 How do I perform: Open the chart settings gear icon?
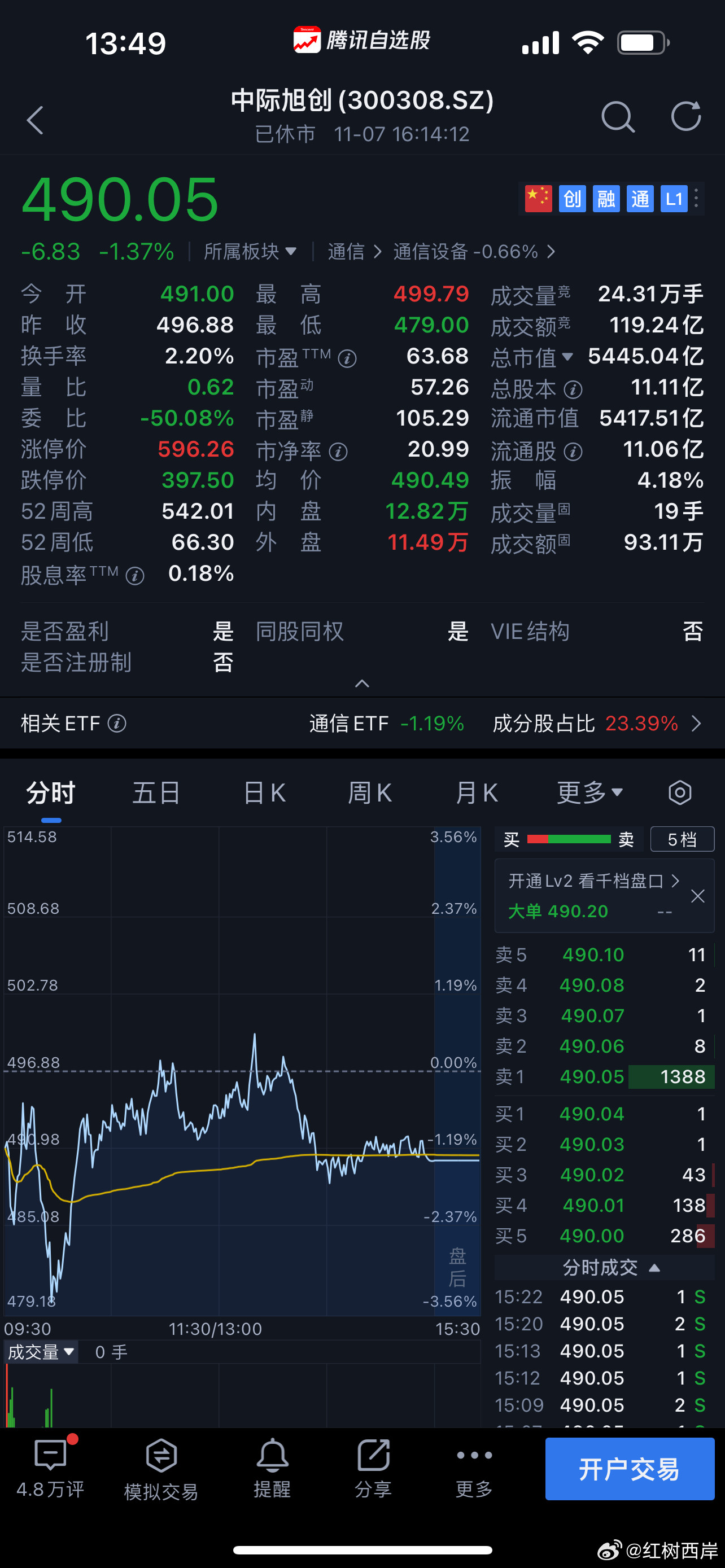pos(679,792)
